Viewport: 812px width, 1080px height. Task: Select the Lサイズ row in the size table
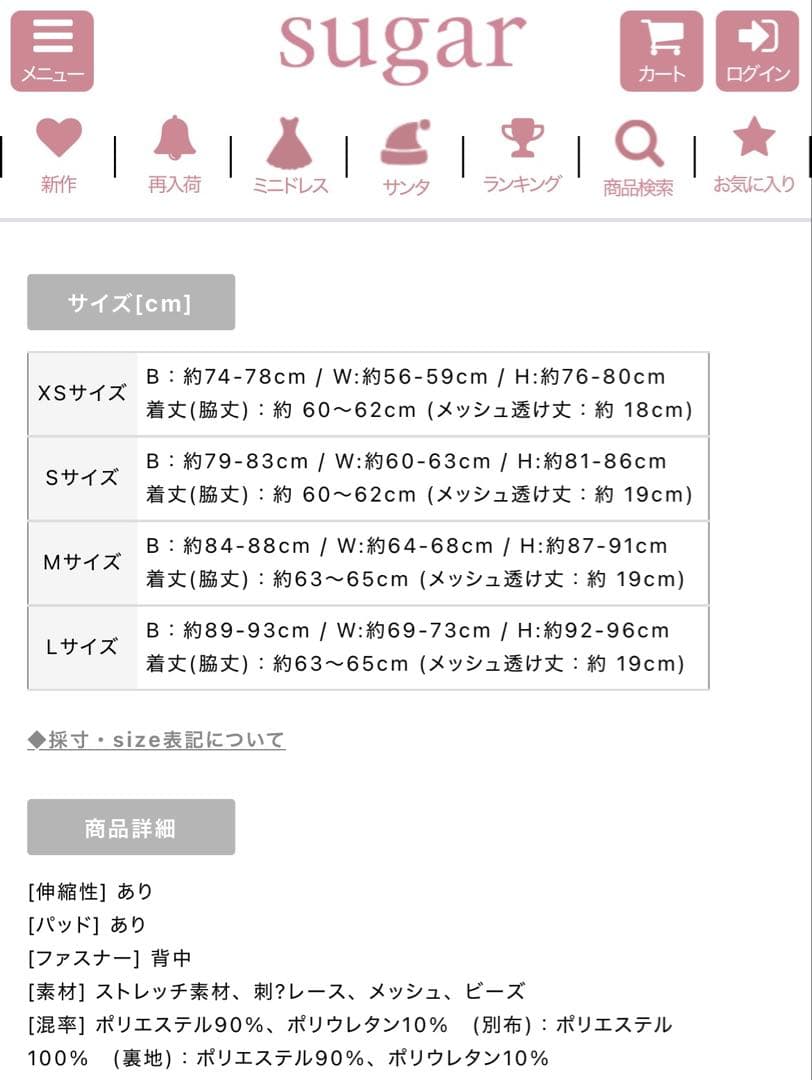tap(82, 647)
